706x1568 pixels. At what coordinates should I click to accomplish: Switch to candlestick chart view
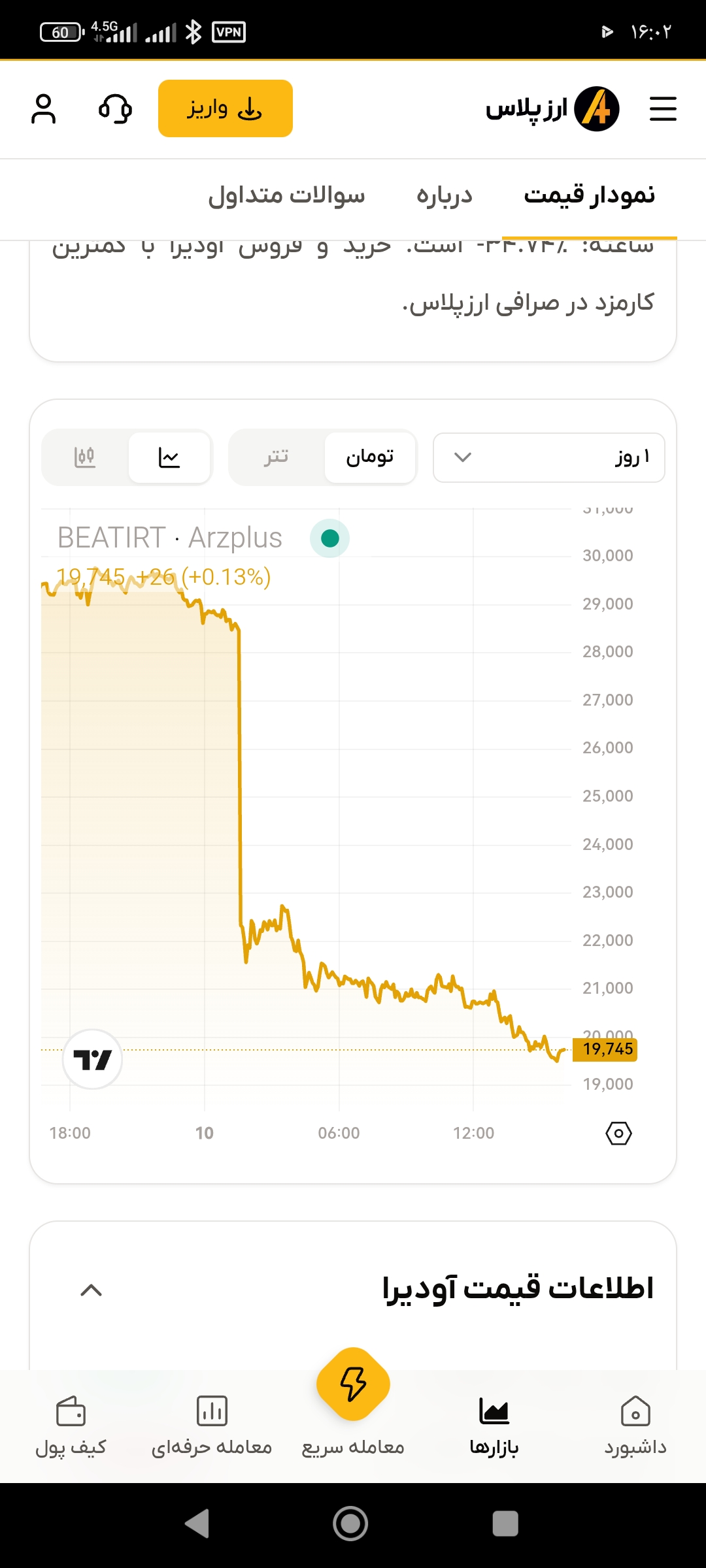[x=85, y=457]
